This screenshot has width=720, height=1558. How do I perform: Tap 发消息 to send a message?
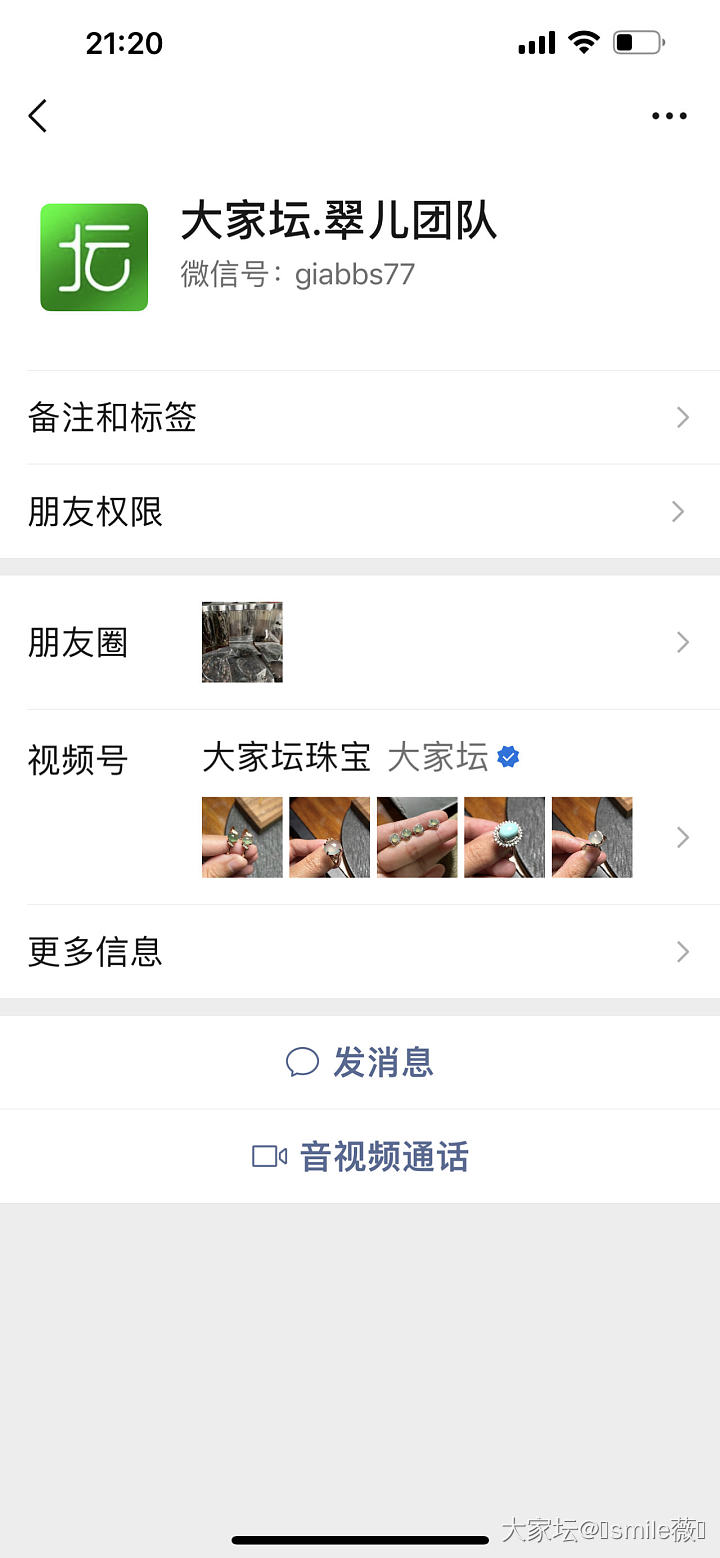coord(360,1062)
